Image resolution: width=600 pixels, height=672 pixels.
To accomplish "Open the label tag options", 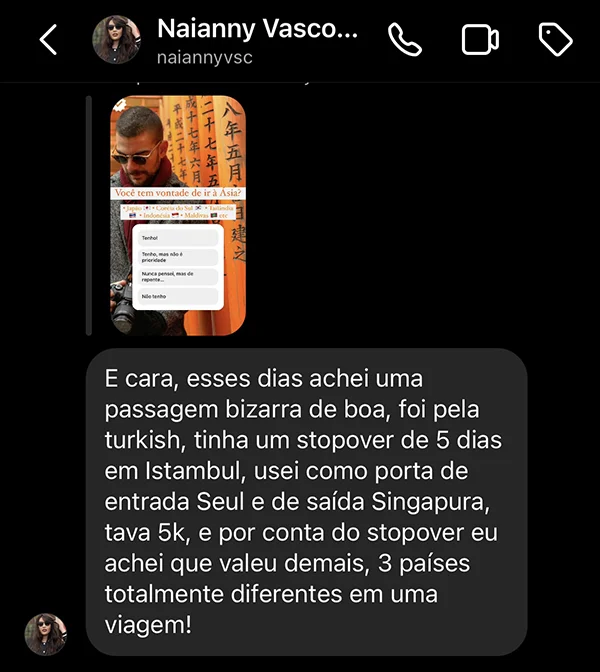I will (x=555, y=40).
